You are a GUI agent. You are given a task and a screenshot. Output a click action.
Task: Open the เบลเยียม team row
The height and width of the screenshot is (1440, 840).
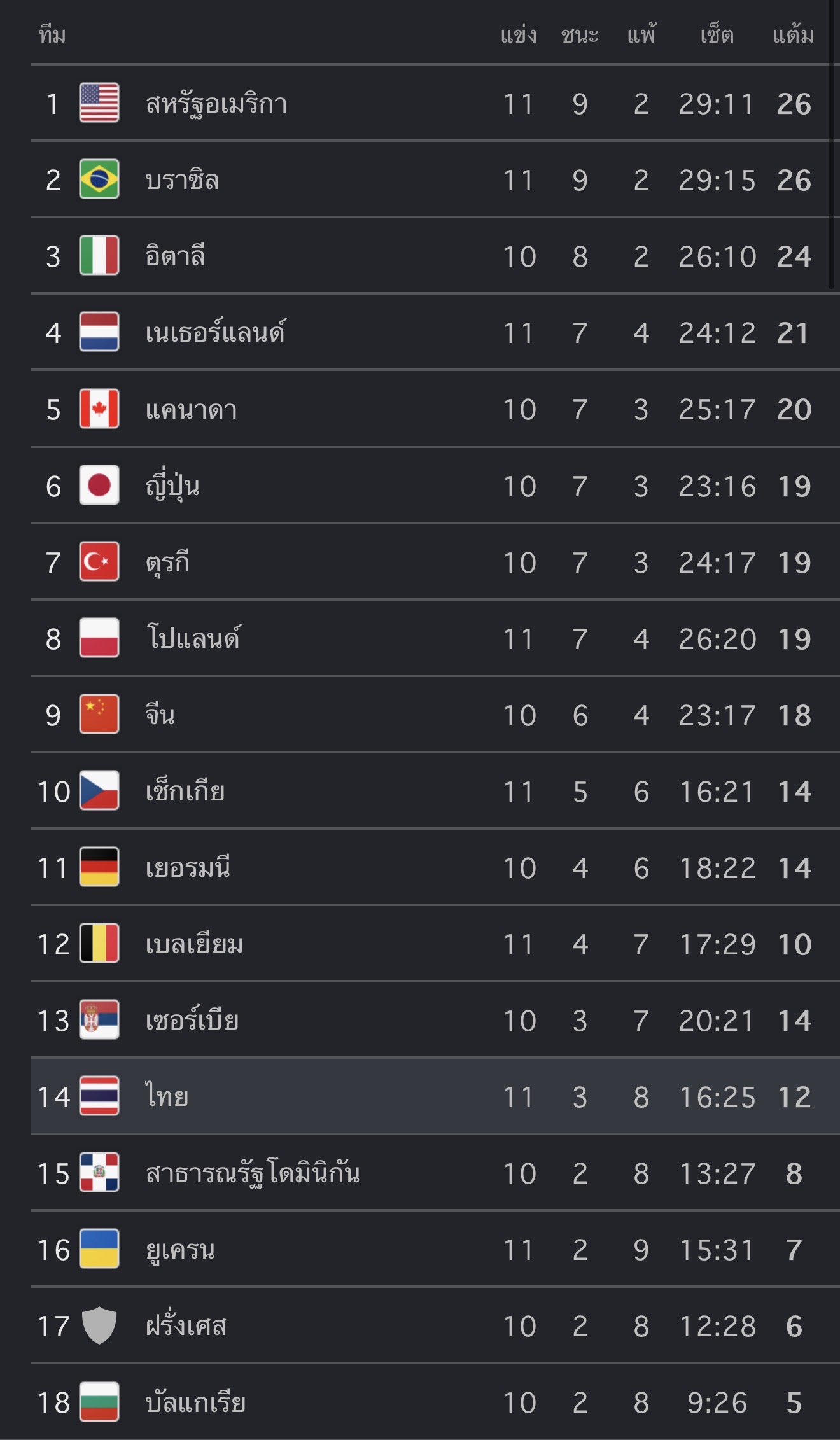point(435,944)
